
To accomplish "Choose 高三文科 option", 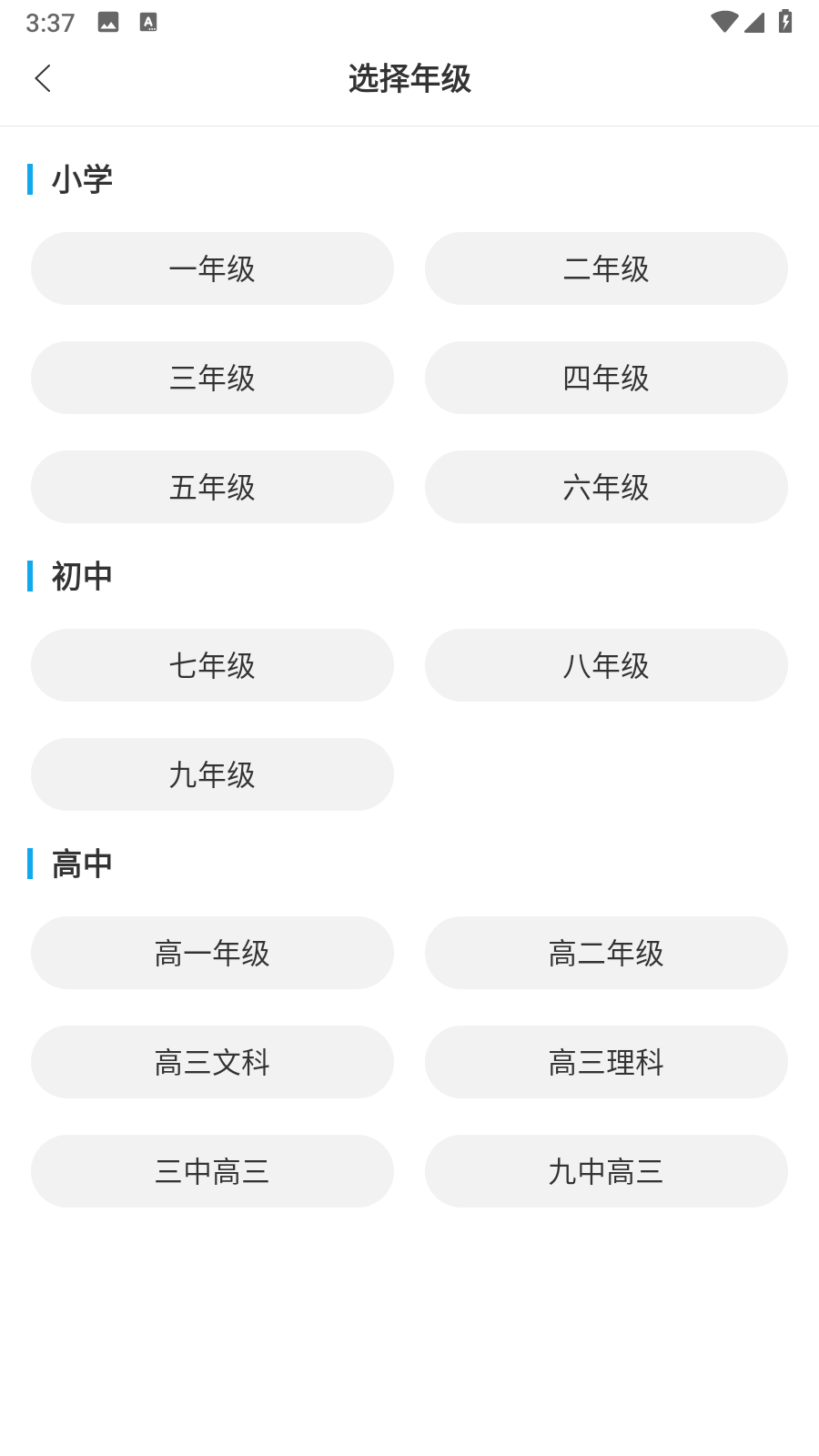I will 212,1062.
